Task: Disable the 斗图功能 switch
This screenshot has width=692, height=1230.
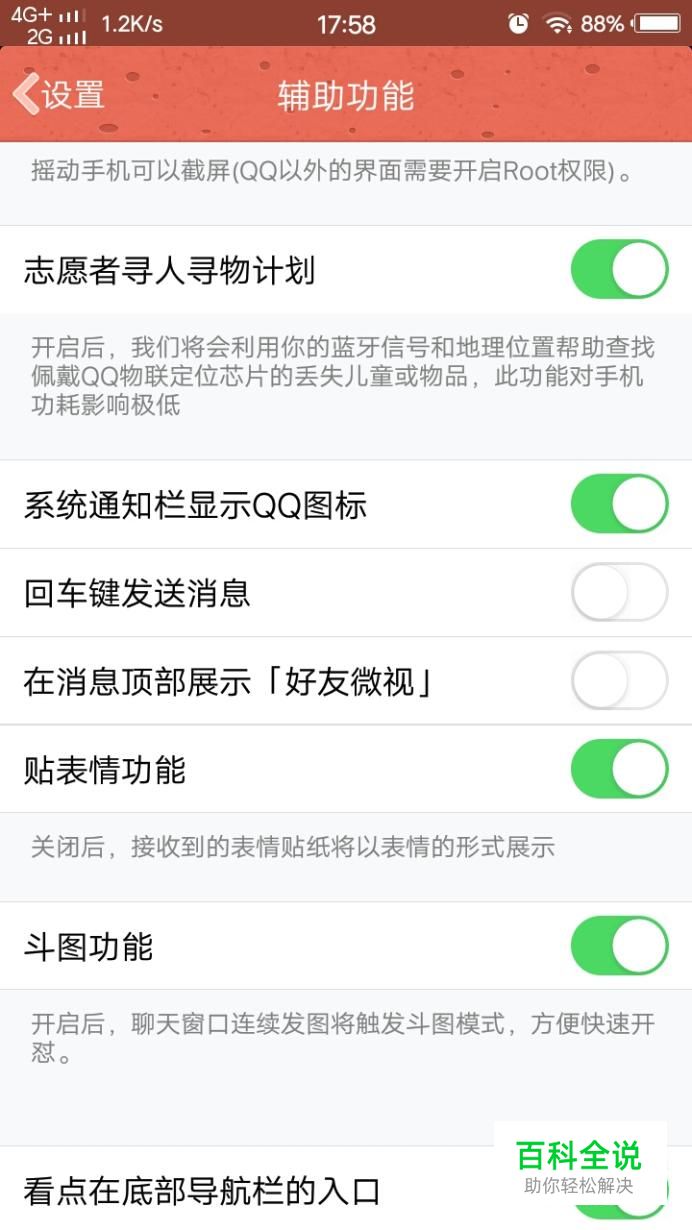Action: [619, 946]
